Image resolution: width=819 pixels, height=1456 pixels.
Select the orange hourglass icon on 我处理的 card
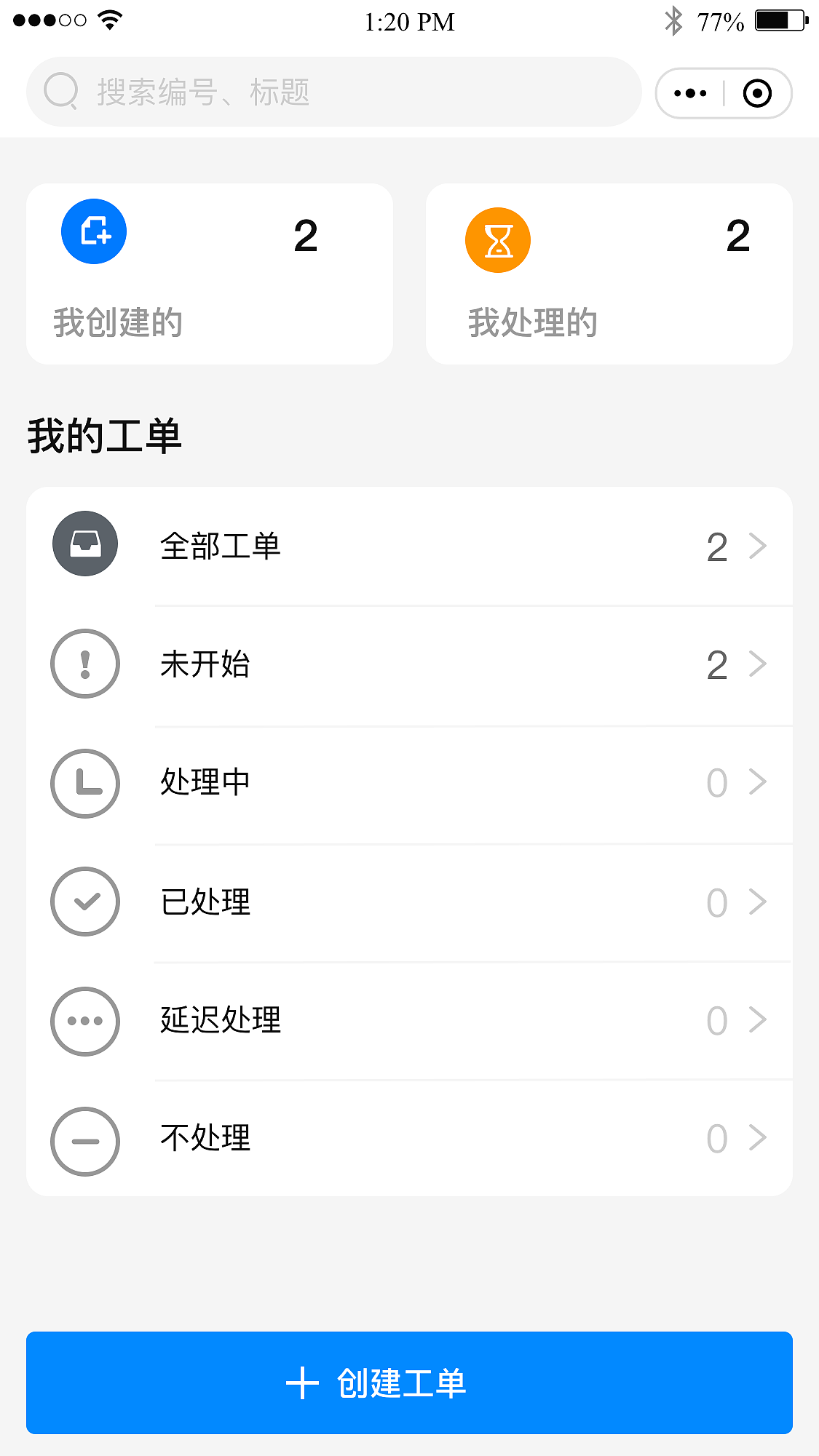(498, 239)
